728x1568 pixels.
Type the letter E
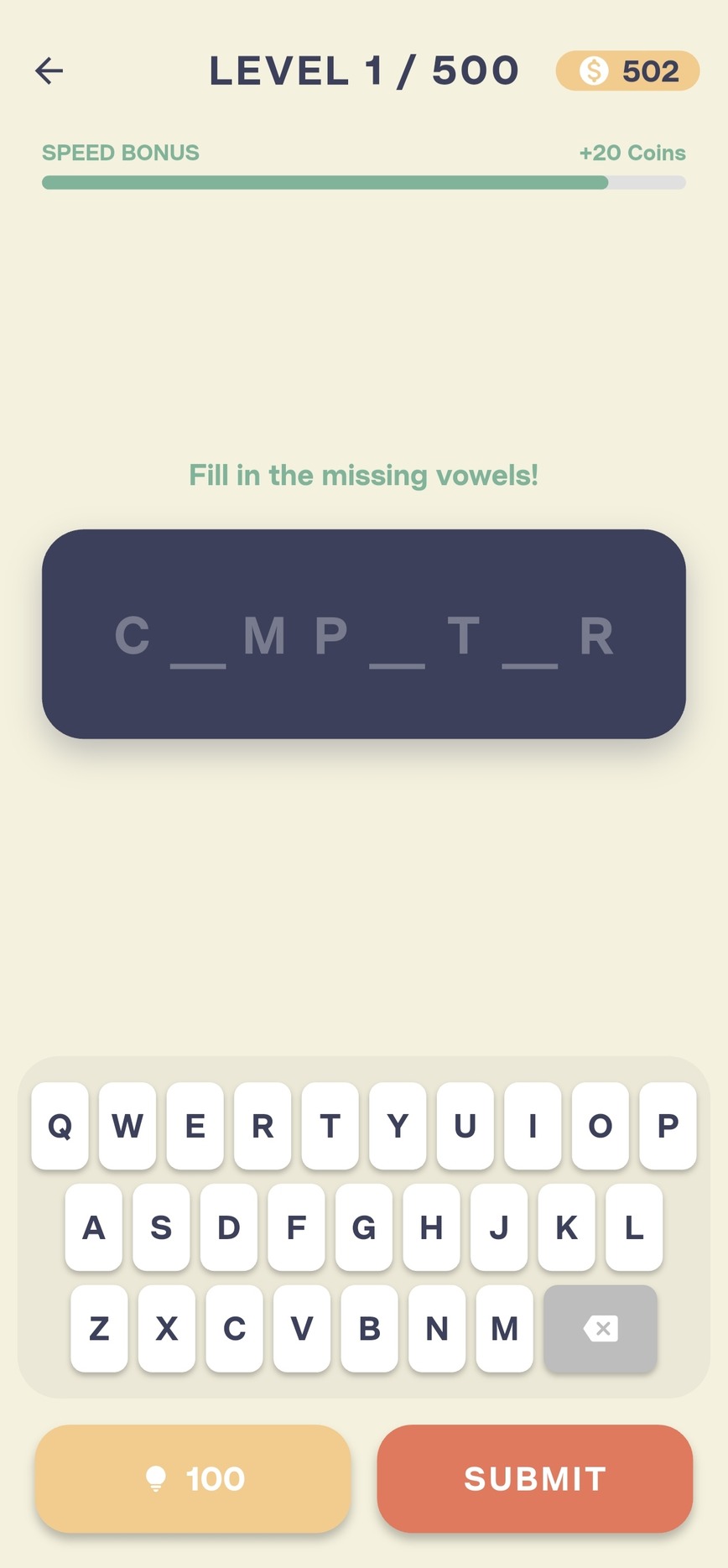(195, 1125)
